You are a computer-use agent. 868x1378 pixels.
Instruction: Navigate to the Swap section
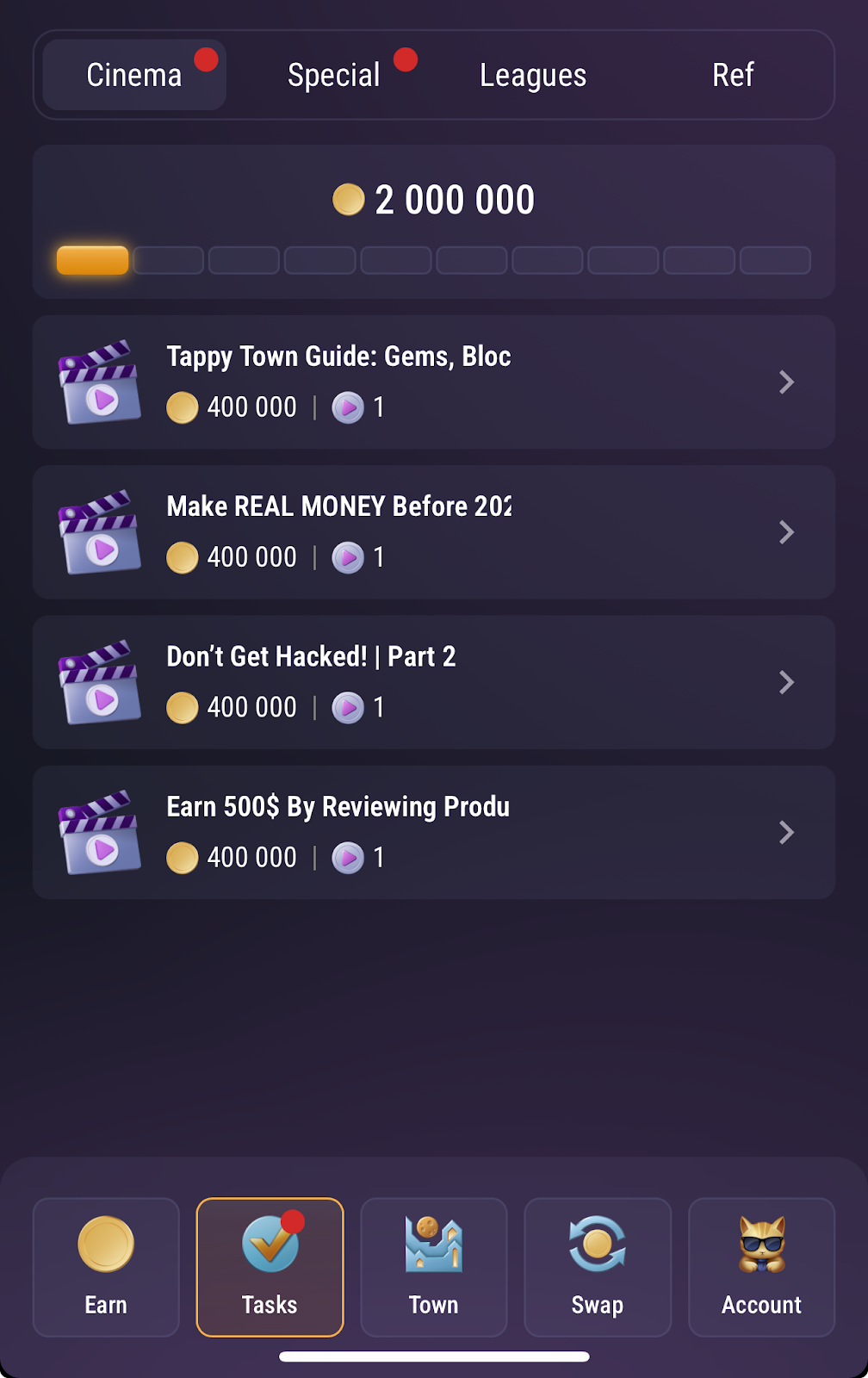pyautogui.click(x=598, y=1267)
